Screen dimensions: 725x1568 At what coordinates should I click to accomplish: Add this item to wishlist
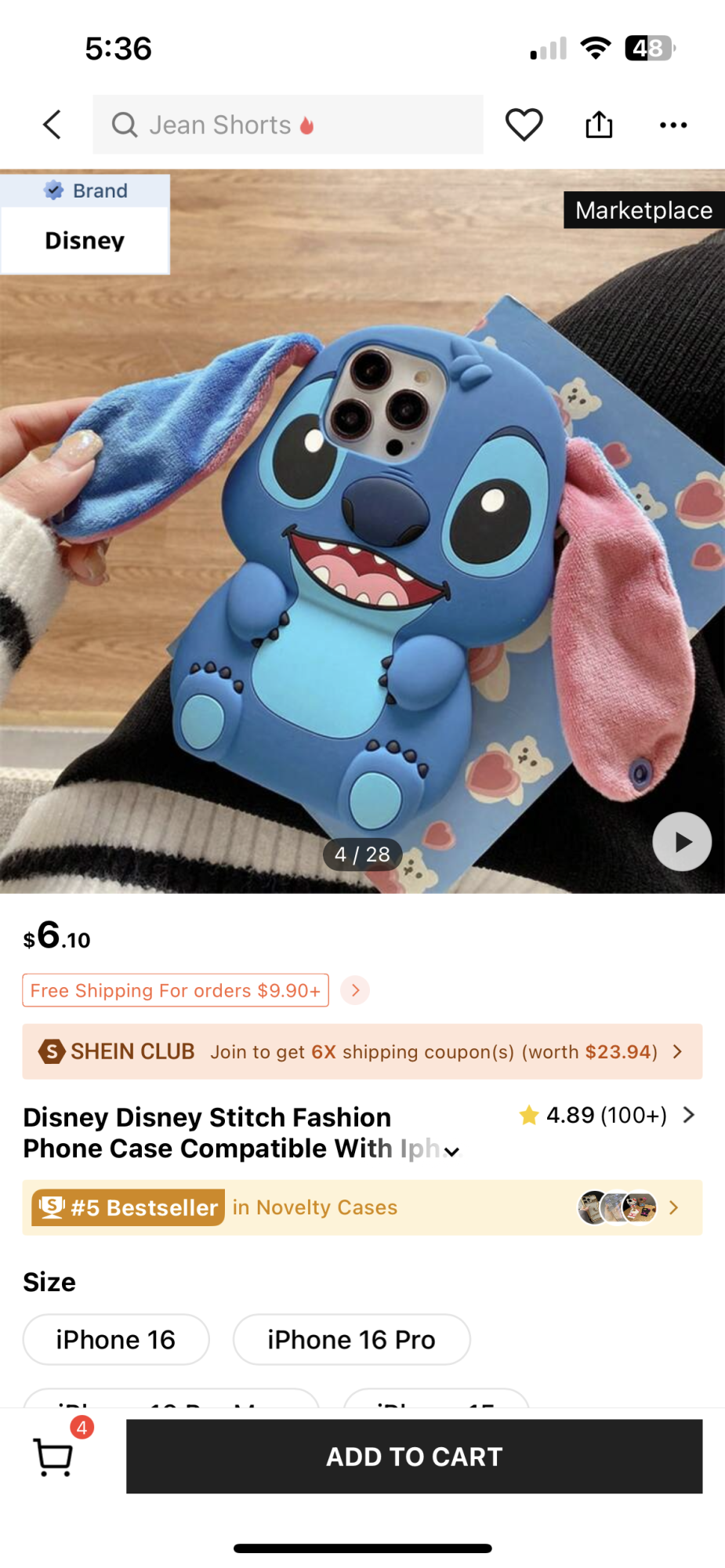click(524, 125)
